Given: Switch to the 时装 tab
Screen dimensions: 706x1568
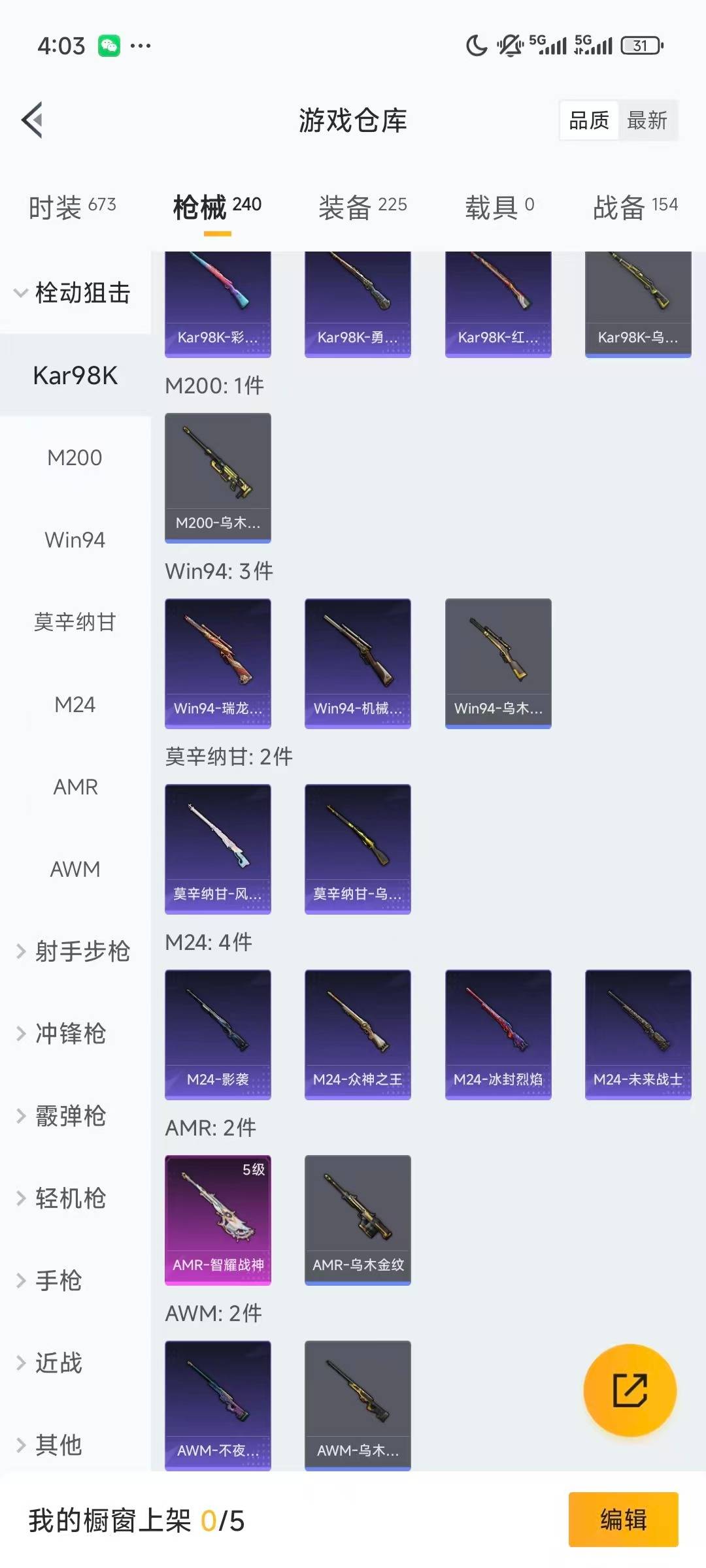Looking at the screenshot, I should coord(72,207).
